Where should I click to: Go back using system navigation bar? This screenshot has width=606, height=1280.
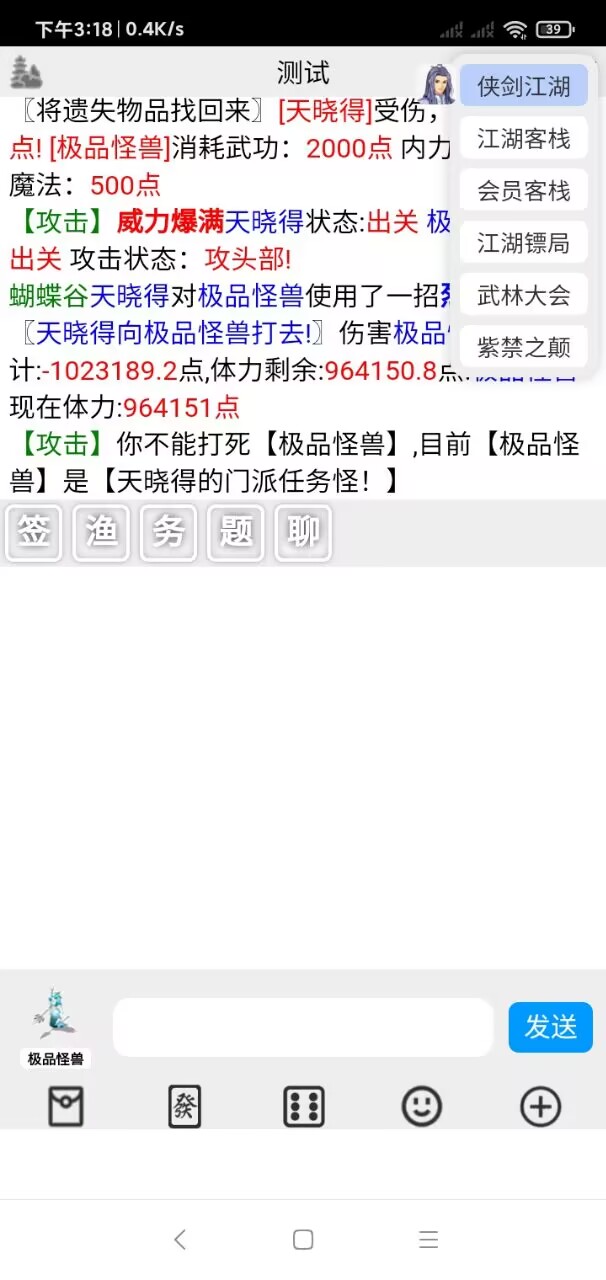180,1240
